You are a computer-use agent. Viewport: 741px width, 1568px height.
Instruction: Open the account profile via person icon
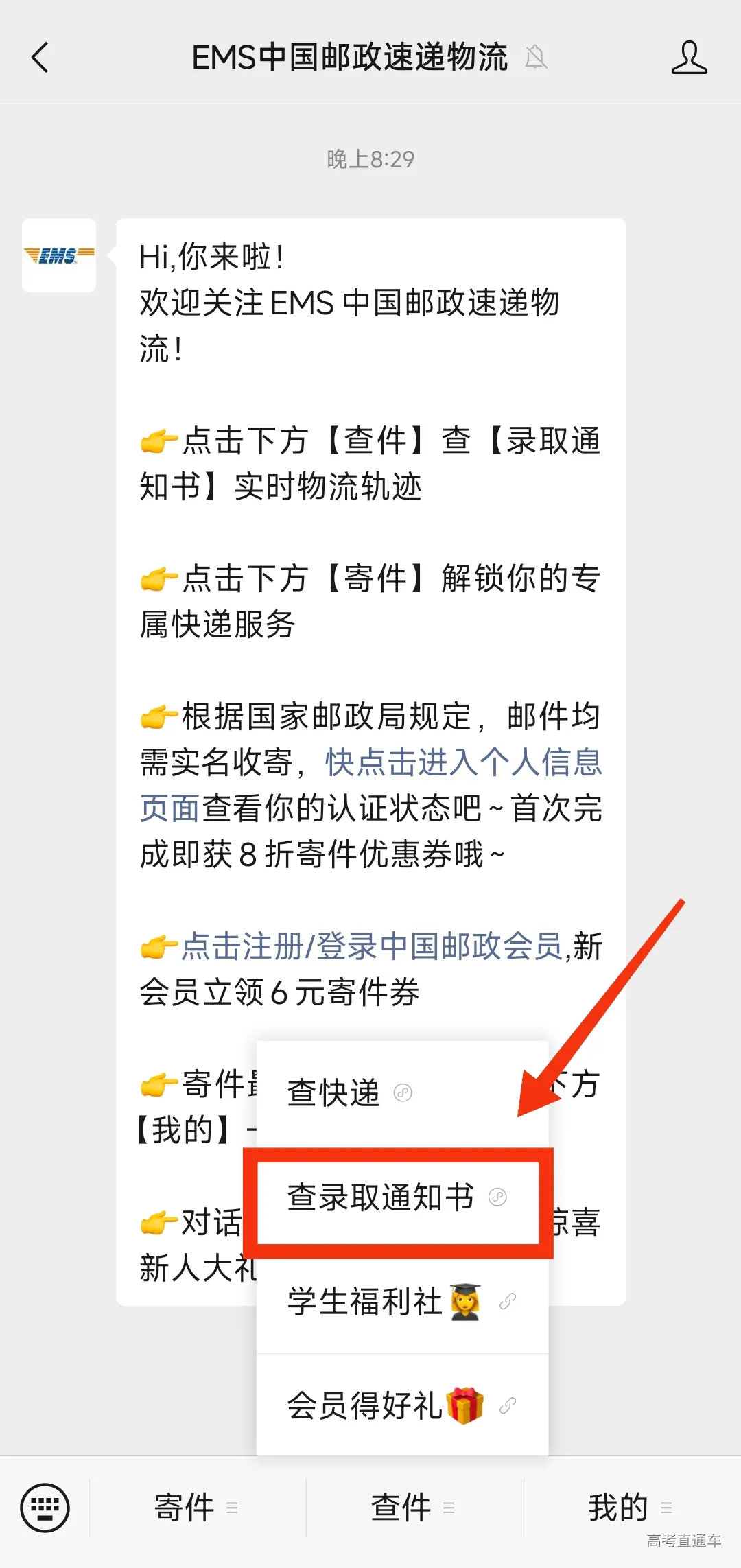click(690, 58)
